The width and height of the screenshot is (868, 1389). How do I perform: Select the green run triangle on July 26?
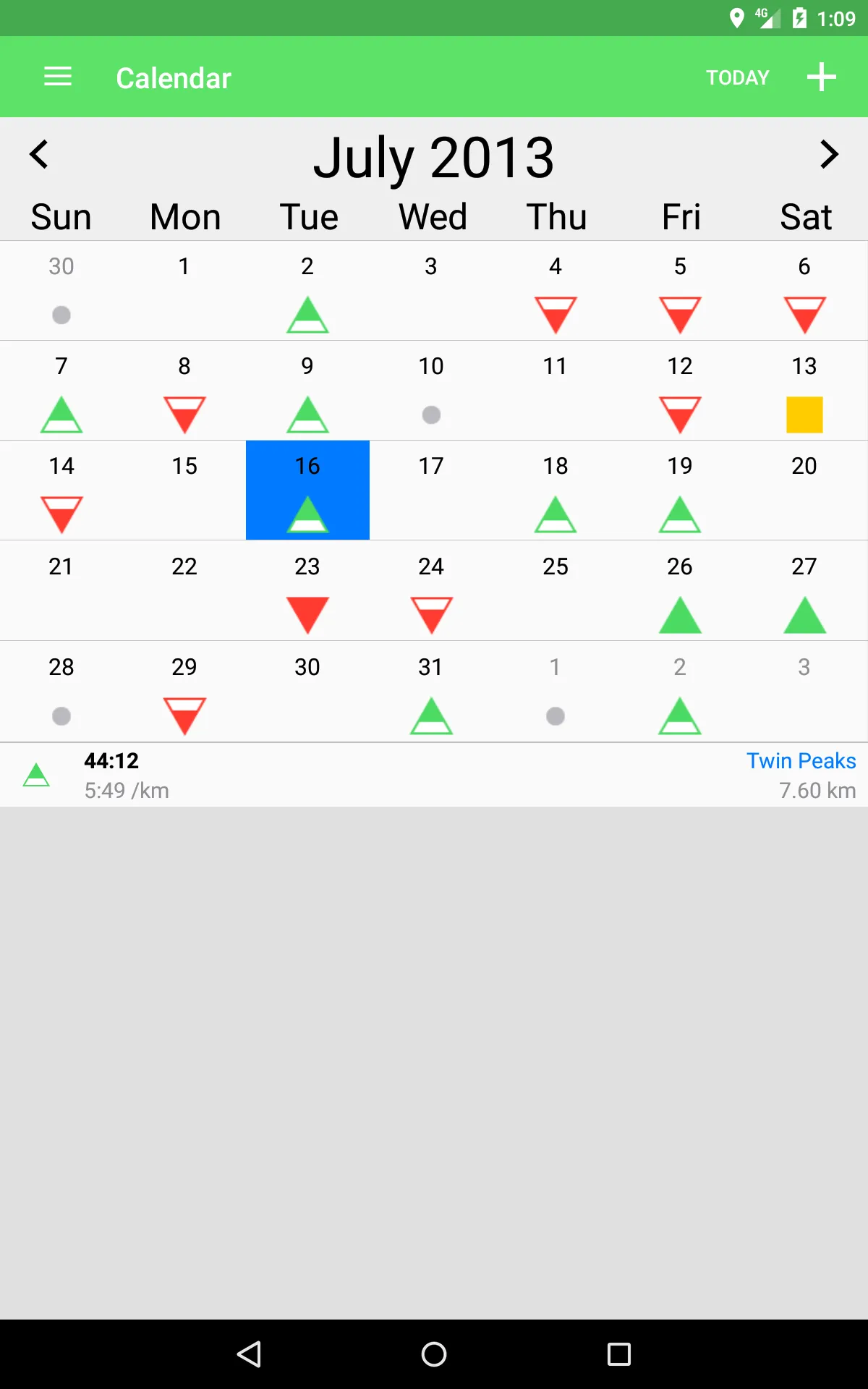(x=680, y=616)
